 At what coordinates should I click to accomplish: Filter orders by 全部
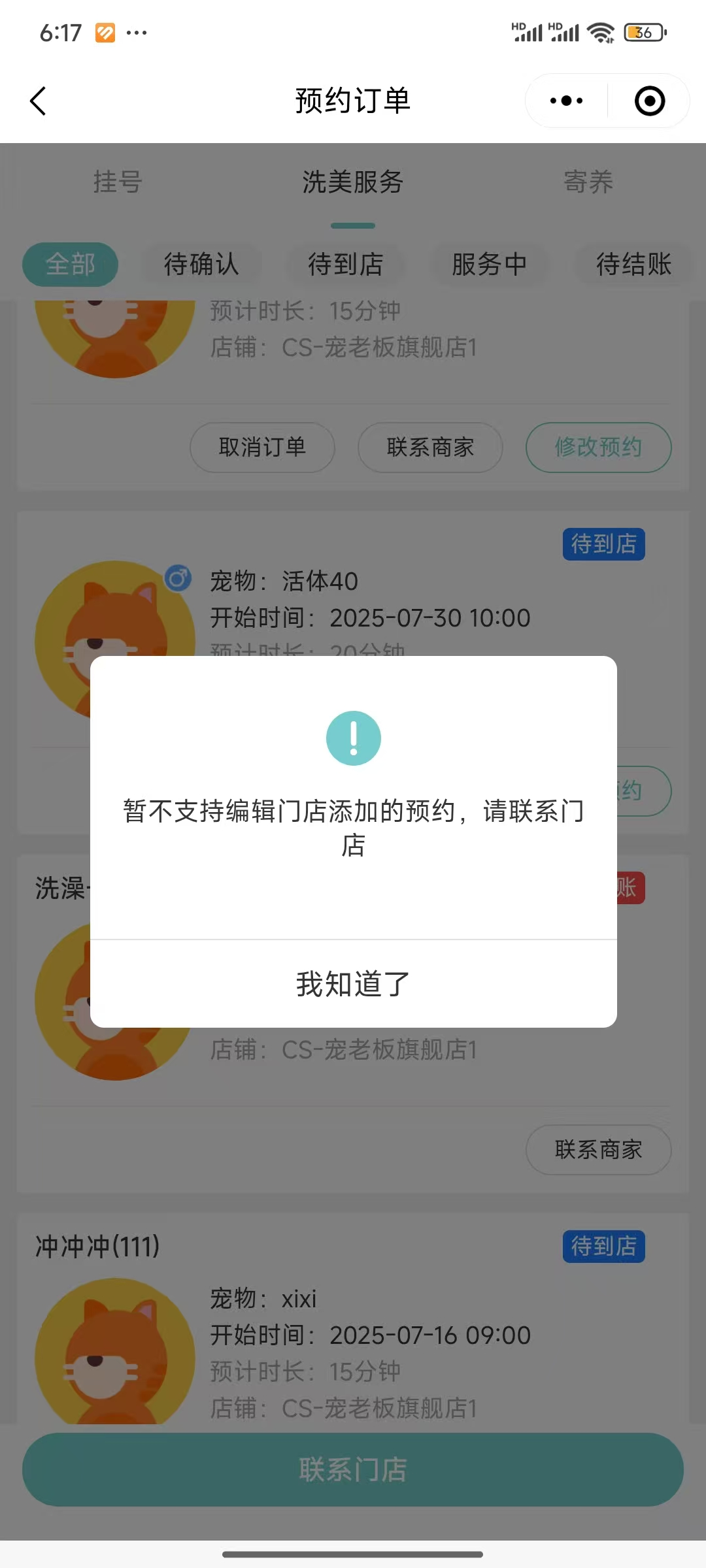[70, 265]
